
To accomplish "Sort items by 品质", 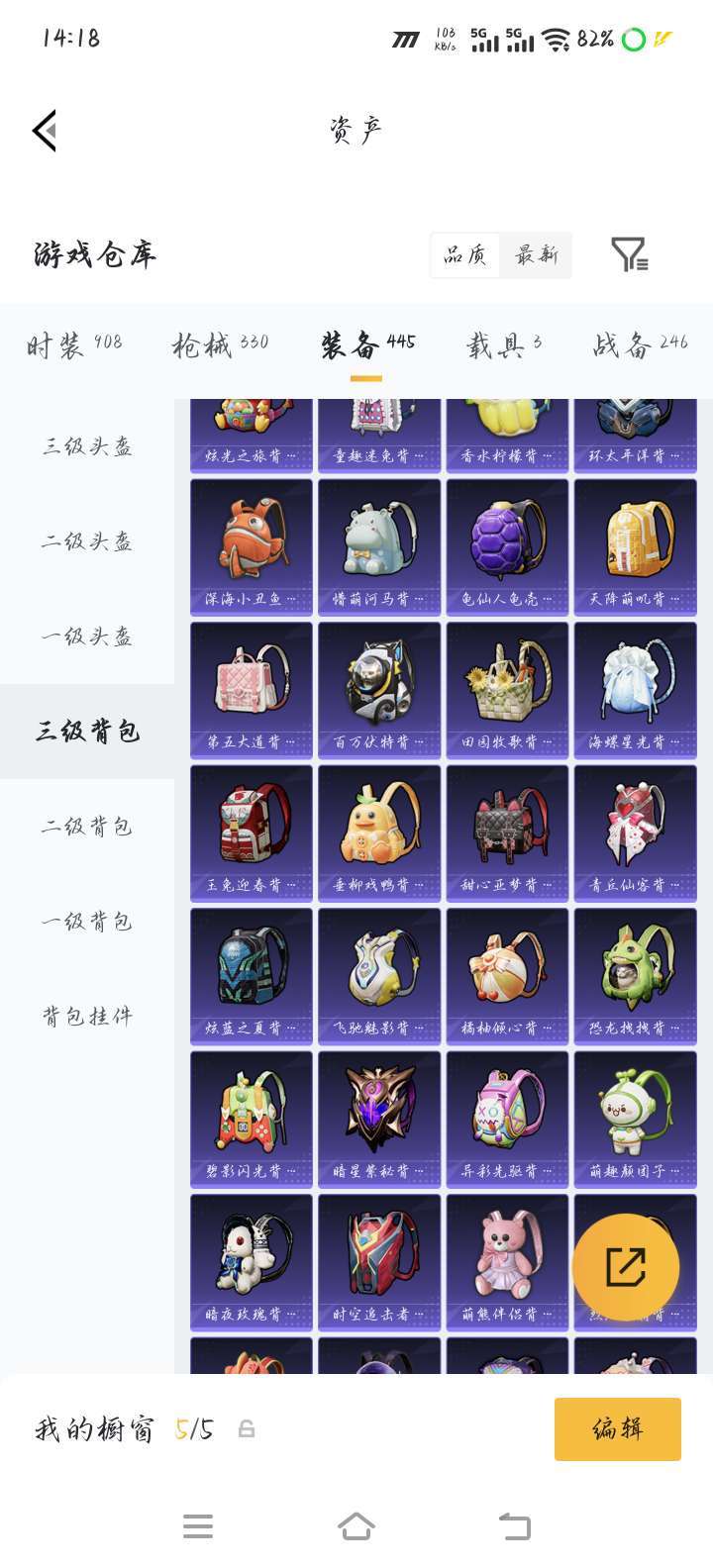I will pos(465,255).
